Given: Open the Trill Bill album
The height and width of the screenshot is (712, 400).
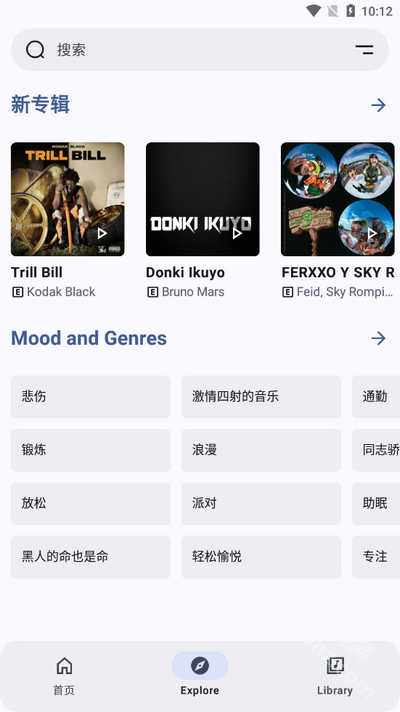Looking at the screenshot, I should (x=68, y=199).
